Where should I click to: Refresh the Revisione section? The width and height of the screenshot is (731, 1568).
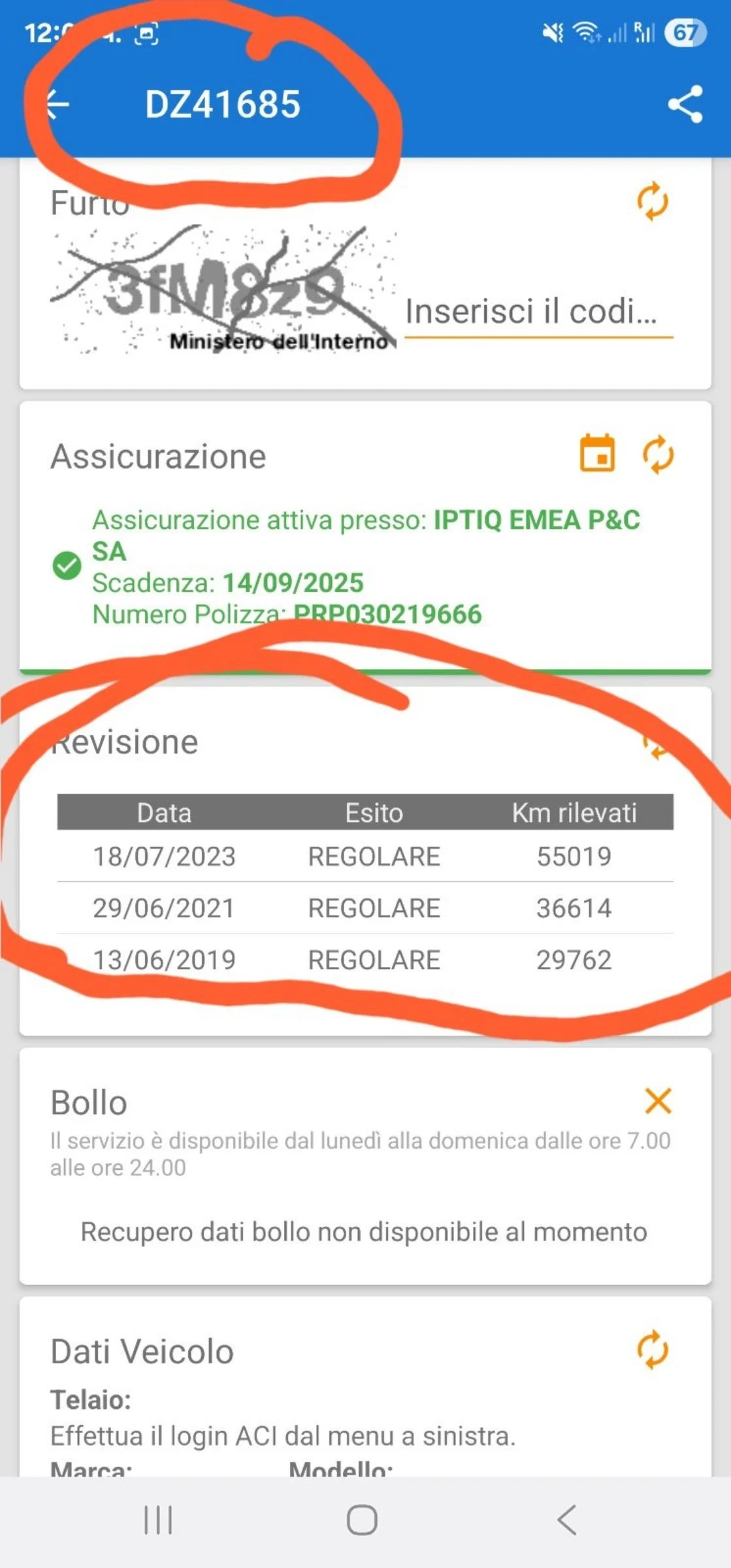(655, 743)
